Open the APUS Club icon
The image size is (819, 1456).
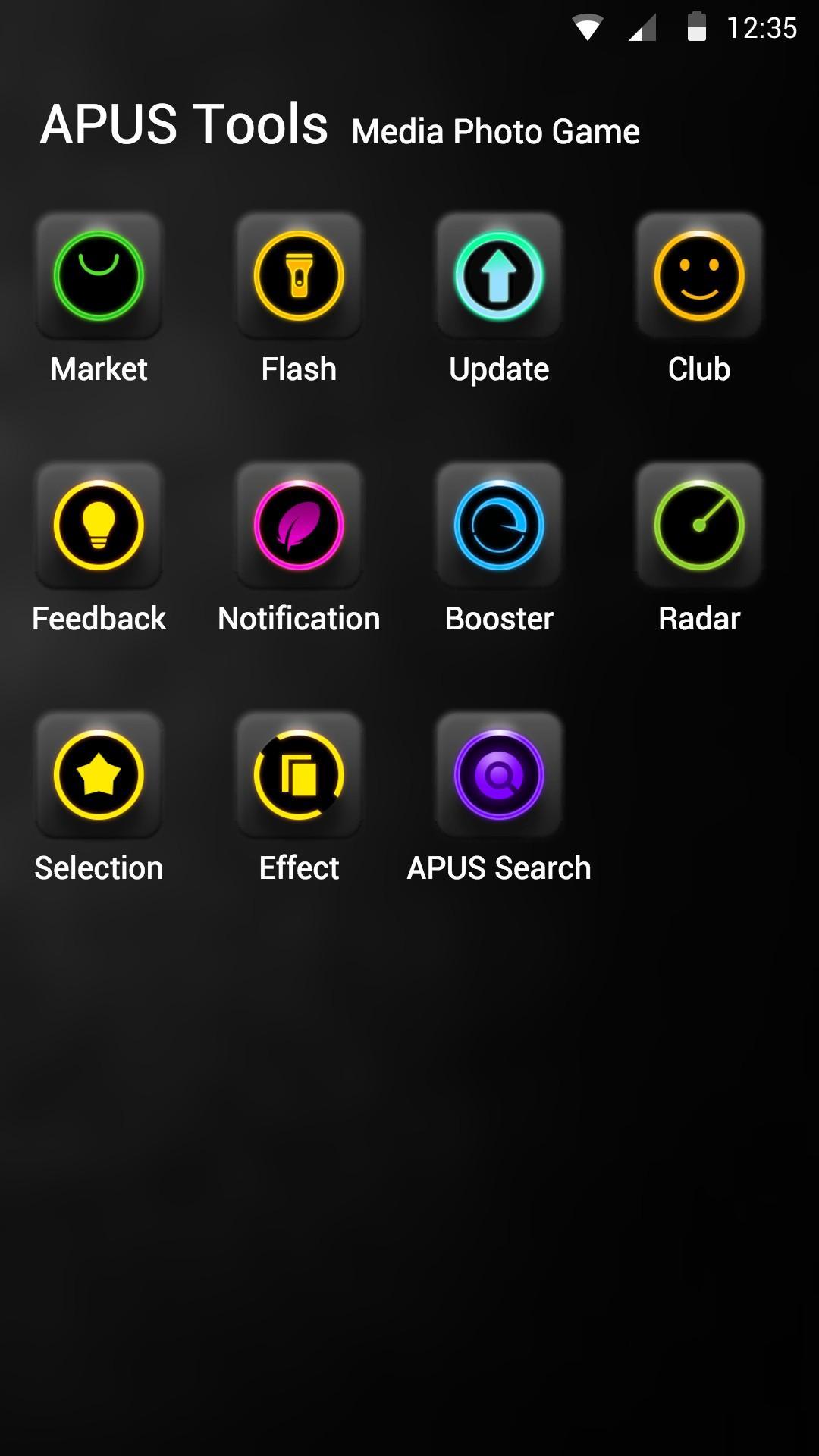[x=698, y=277]
